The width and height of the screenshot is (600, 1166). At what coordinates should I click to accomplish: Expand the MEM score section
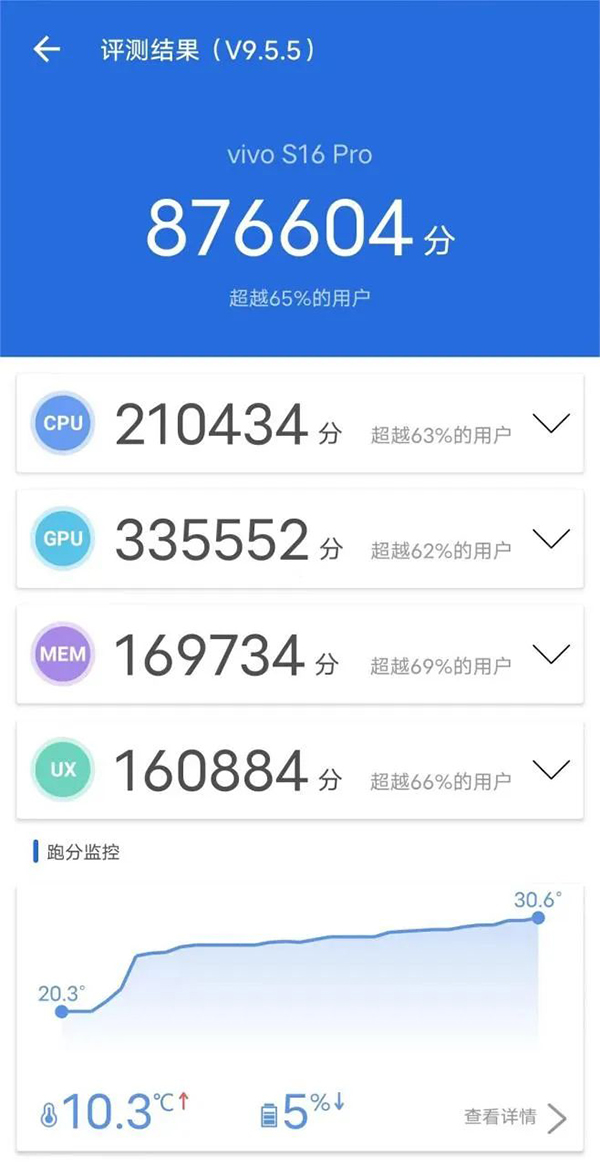pyautogui.click(x=551, y=655)
